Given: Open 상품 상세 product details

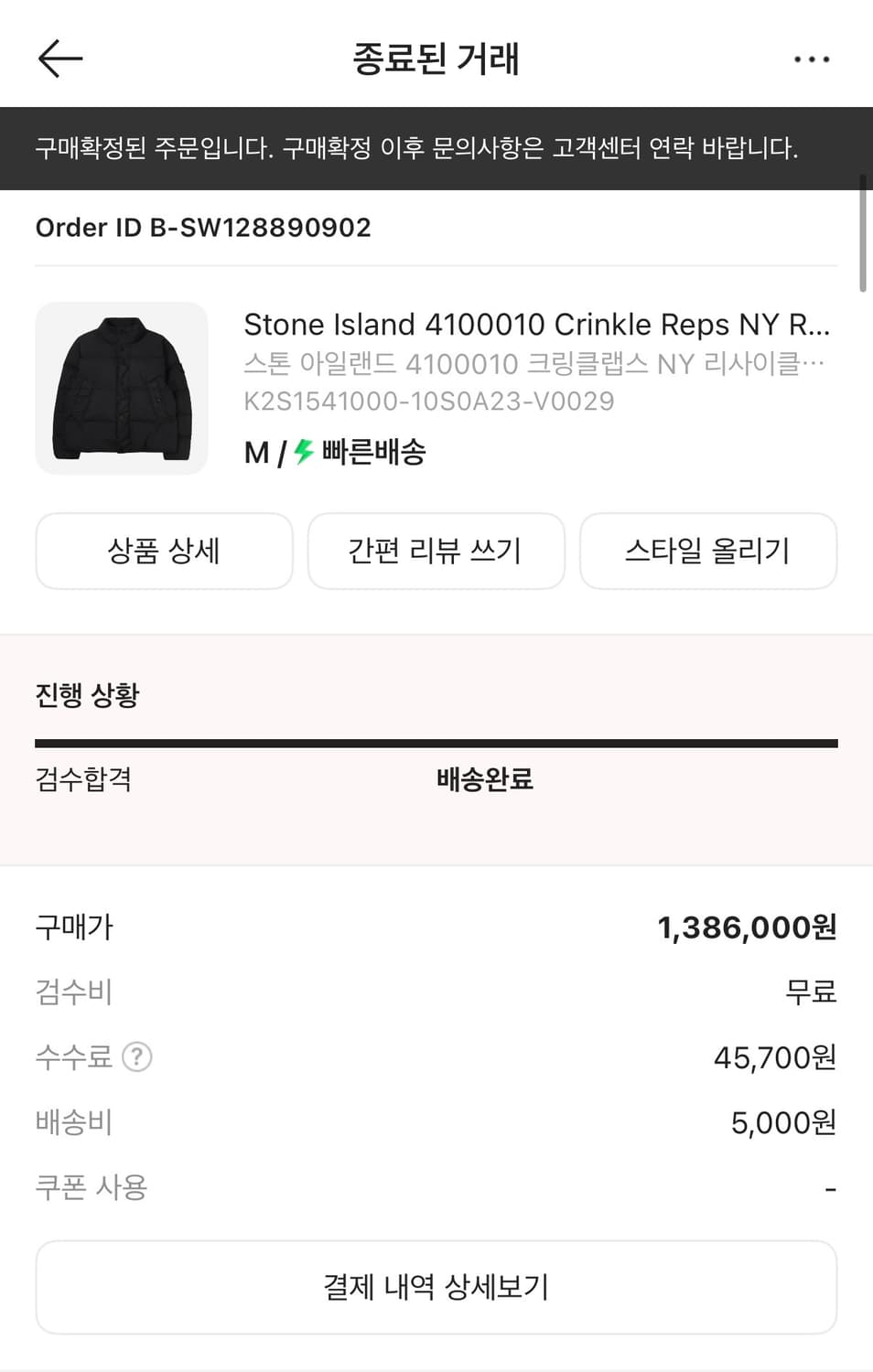Looking at the screenshot, I should [164, 551].
